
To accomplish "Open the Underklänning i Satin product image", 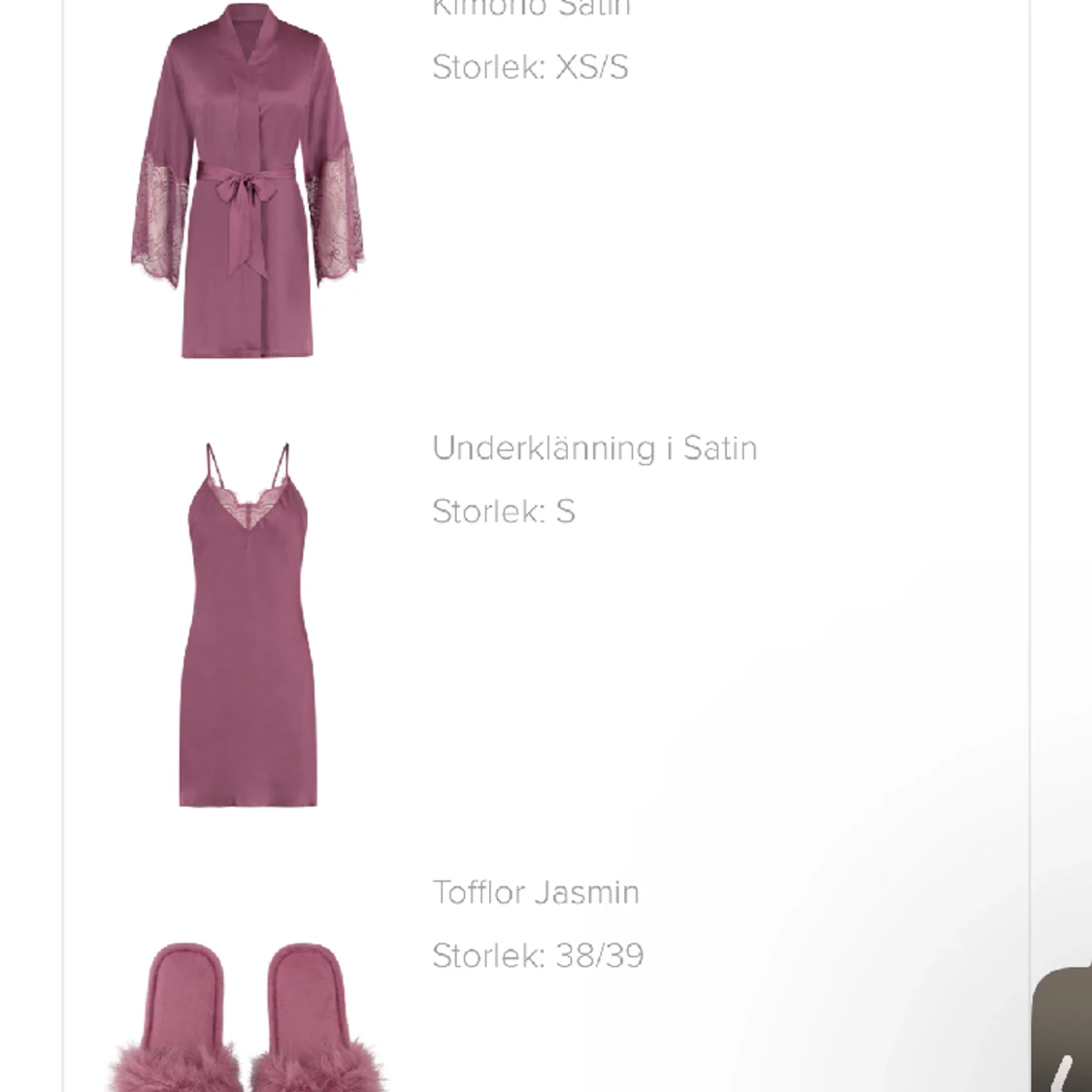I will point(248,626).
